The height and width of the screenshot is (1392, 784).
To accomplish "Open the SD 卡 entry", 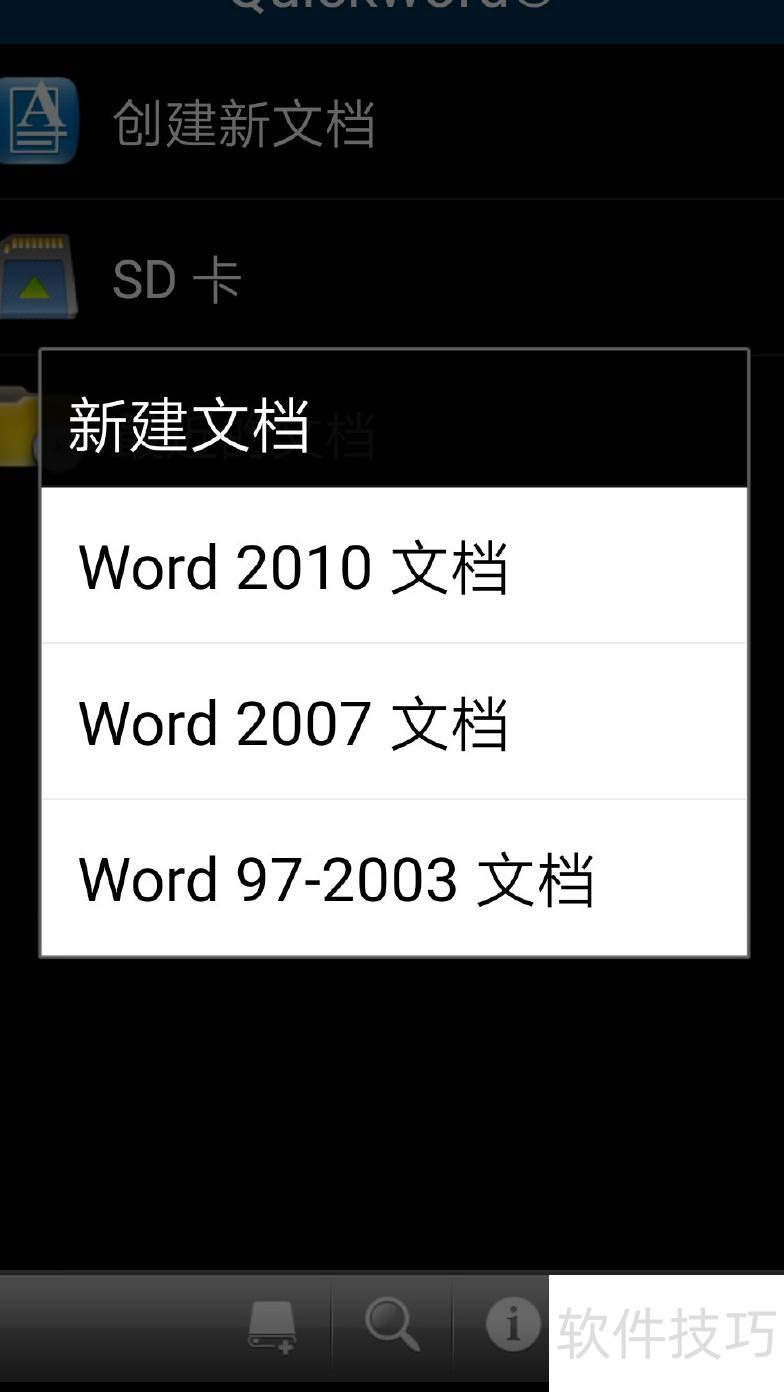I will click(177, 279).
